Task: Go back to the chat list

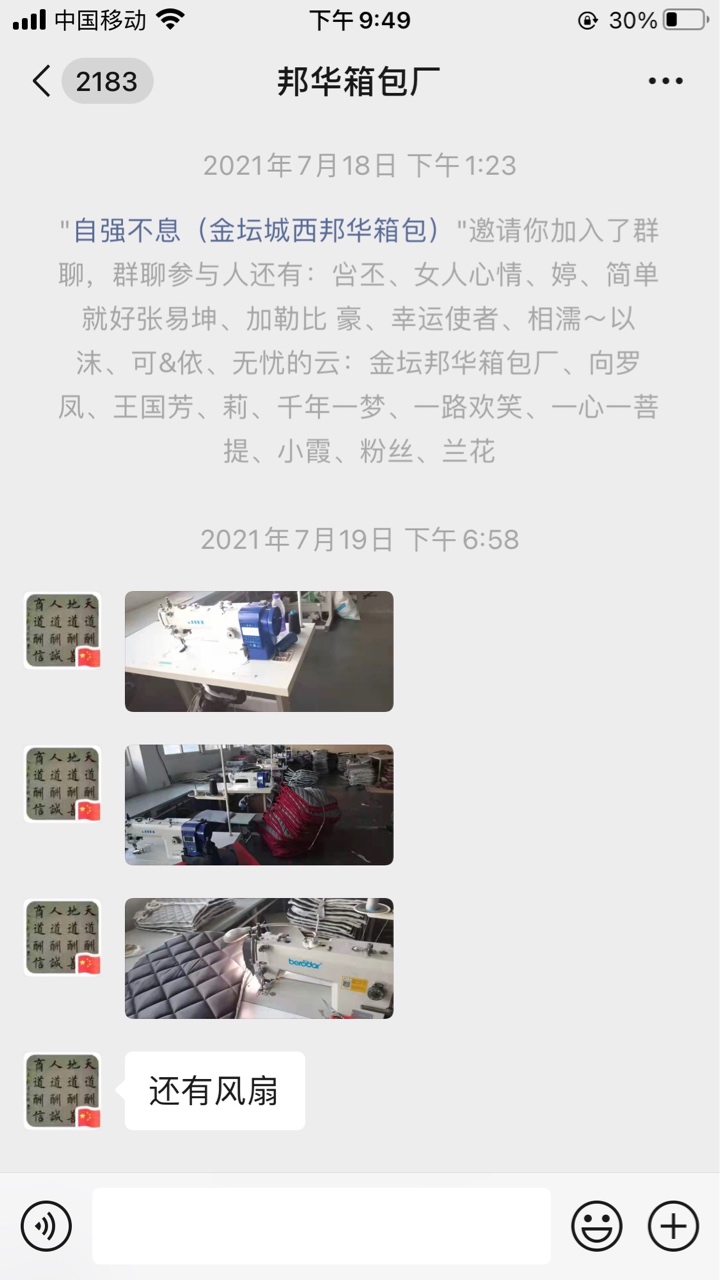Action: click(42, 81)
